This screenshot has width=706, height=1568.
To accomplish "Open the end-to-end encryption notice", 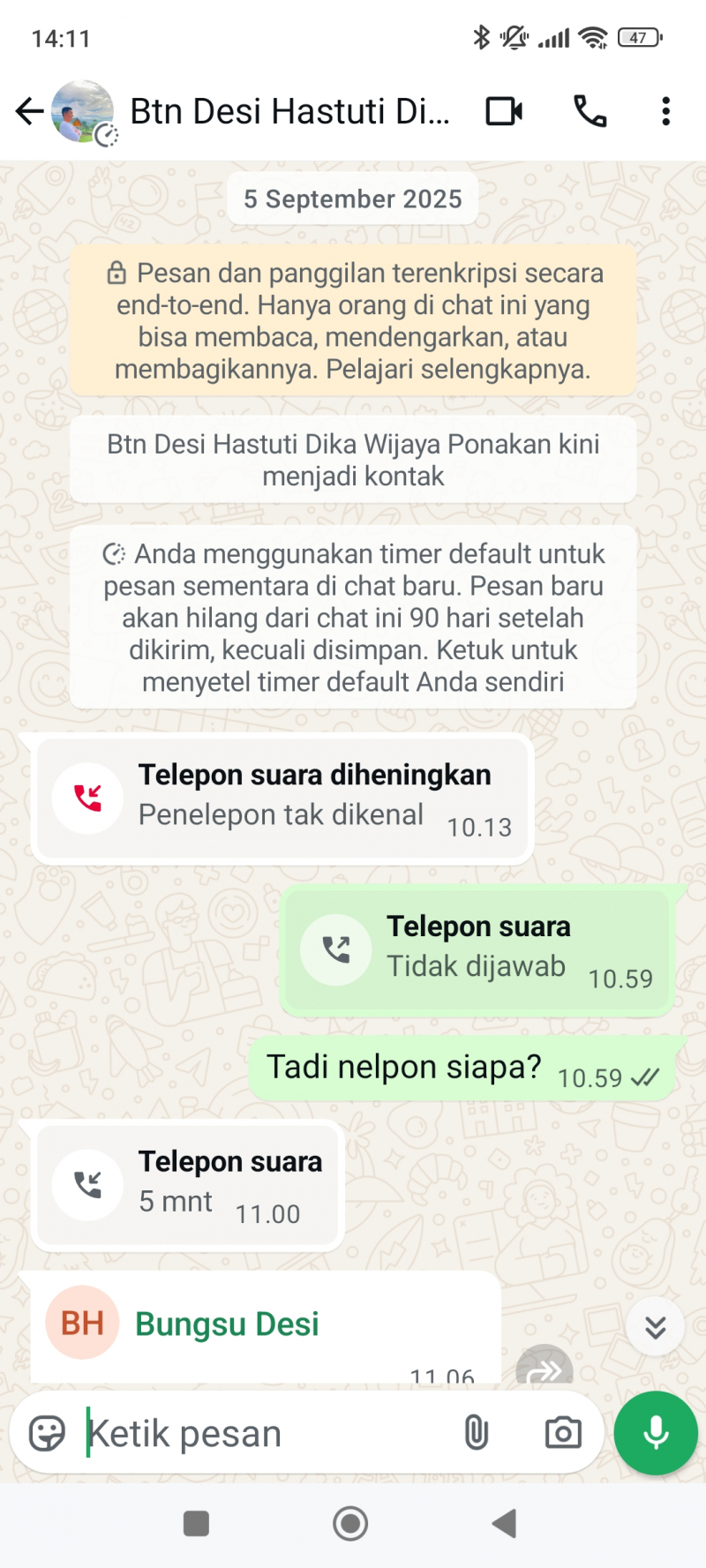I will [x=353, y=321].
